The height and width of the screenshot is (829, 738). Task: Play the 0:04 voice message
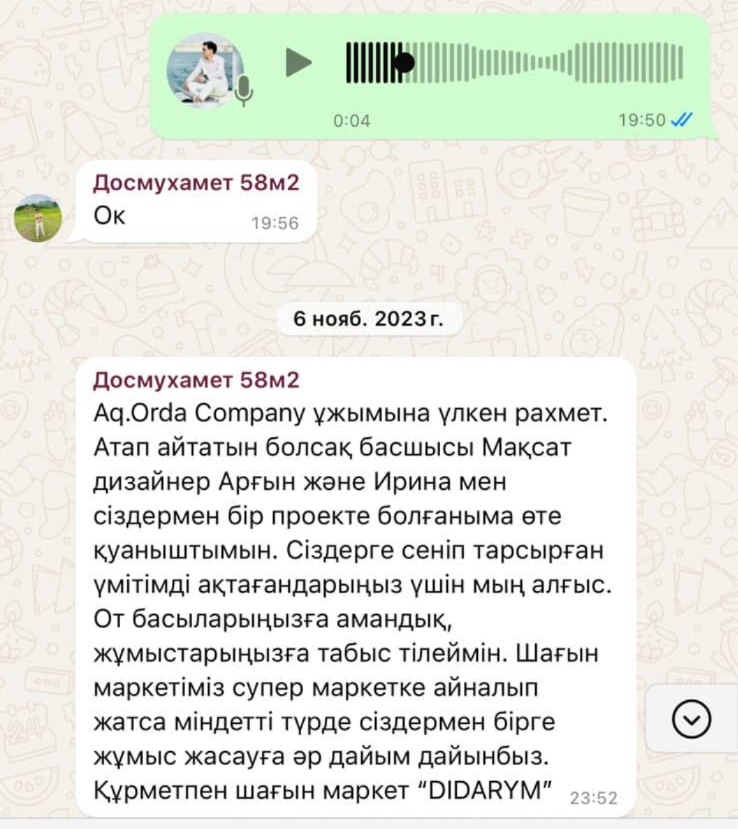(298, 63)
